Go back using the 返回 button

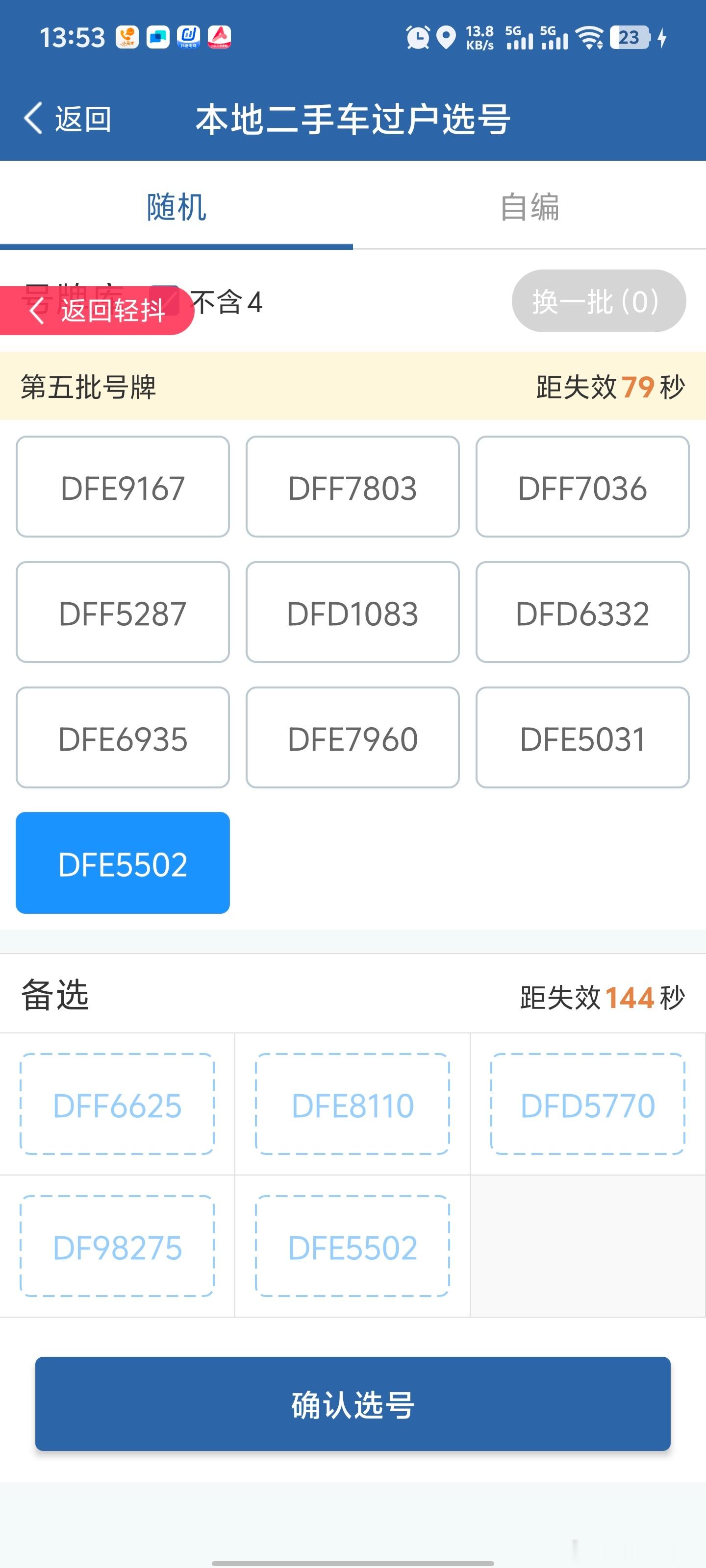click(x=67, y=118)
